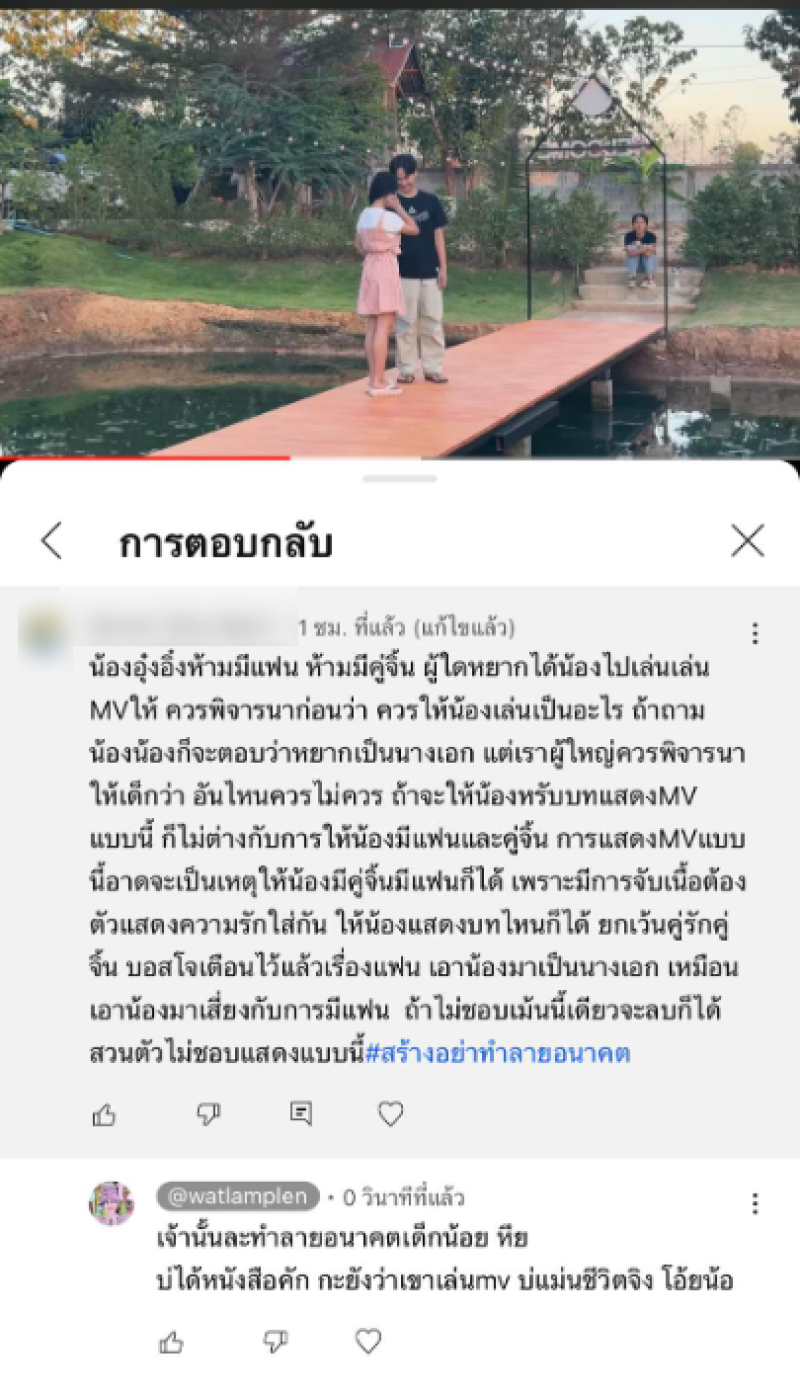Open @watlamplen's profile picture
Screen dimensions: 800x1395
click(x=111, y=1203)
